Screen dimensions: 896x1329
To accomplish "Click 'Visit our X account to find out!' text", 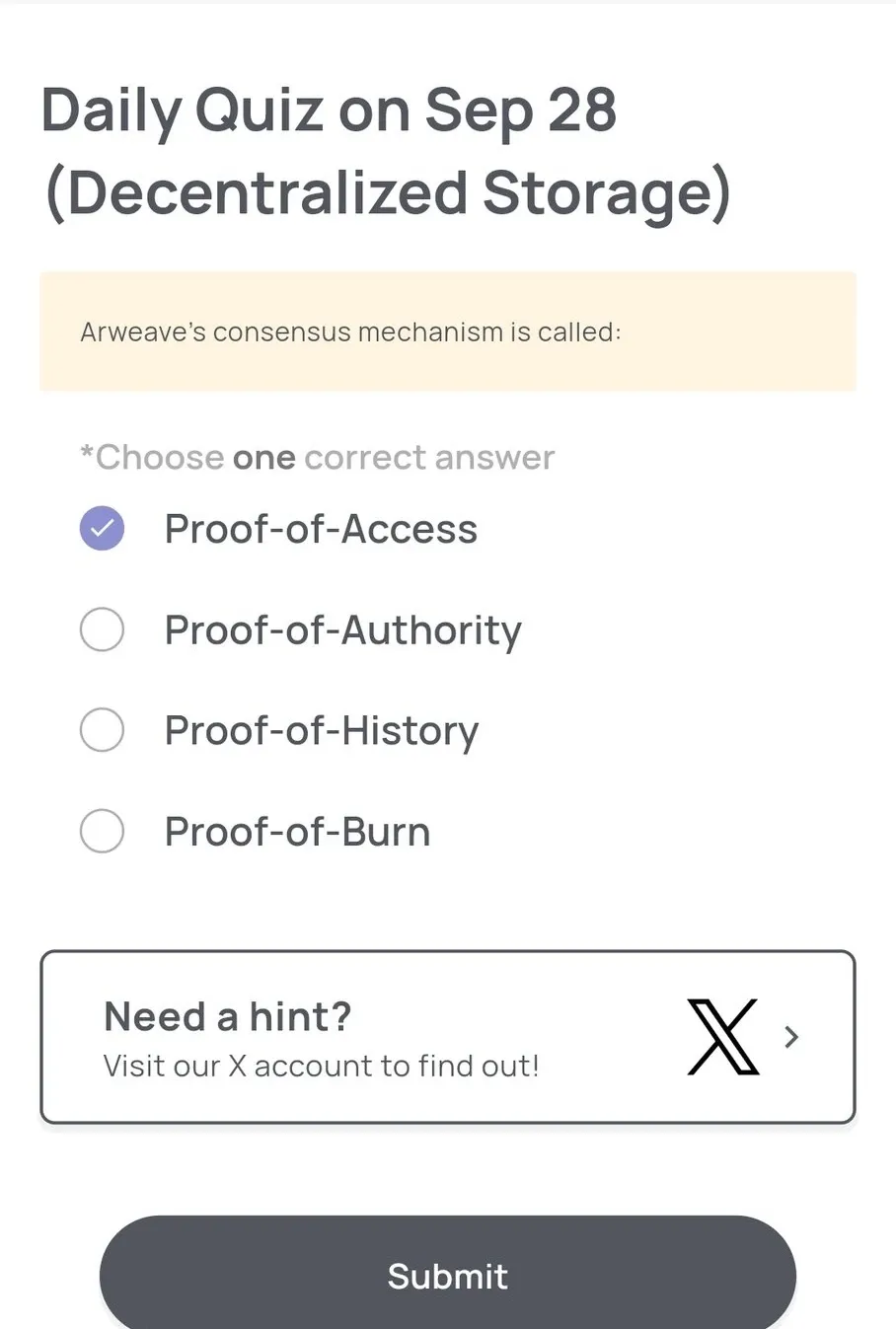I will tap(320, 1066).
